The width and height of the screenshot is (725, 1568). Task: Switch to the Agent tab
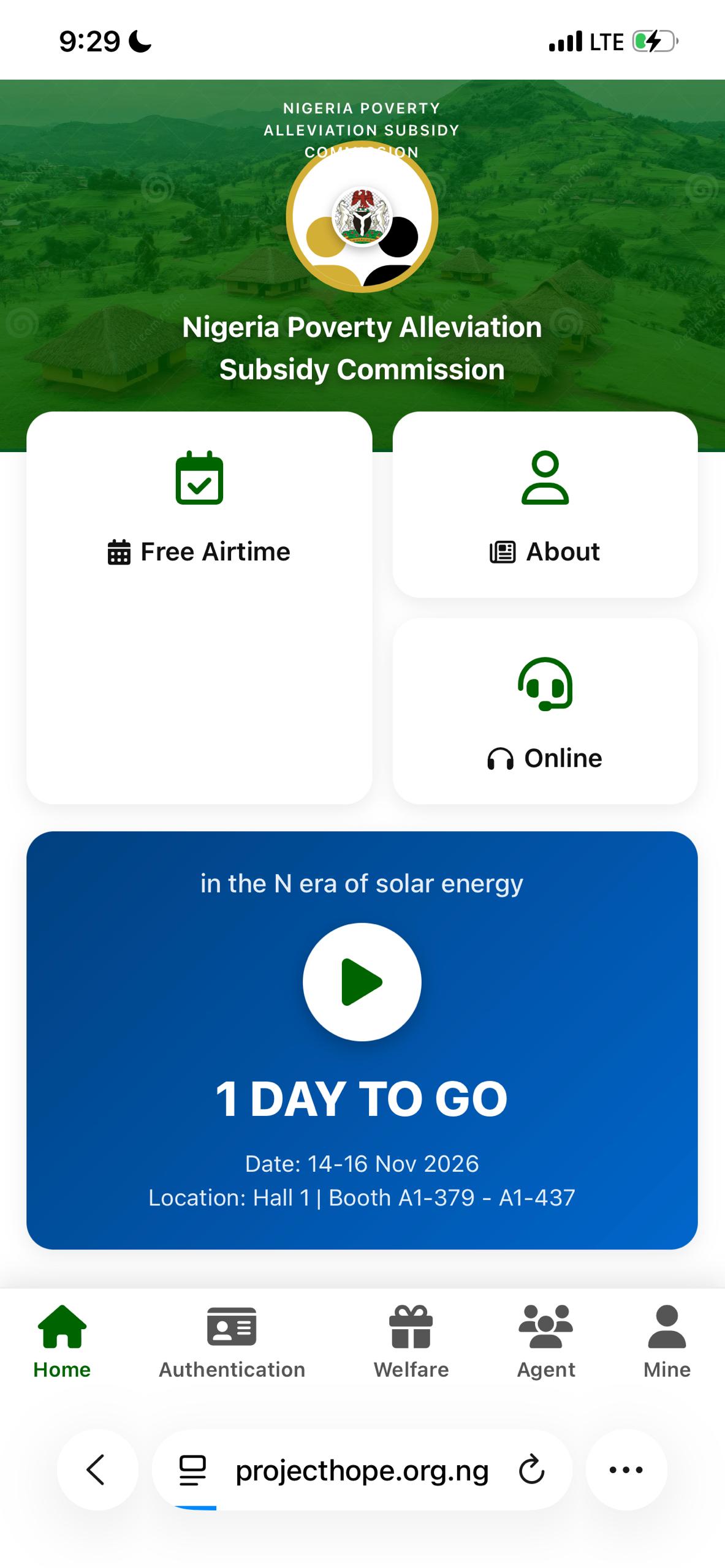[545, 1341]
